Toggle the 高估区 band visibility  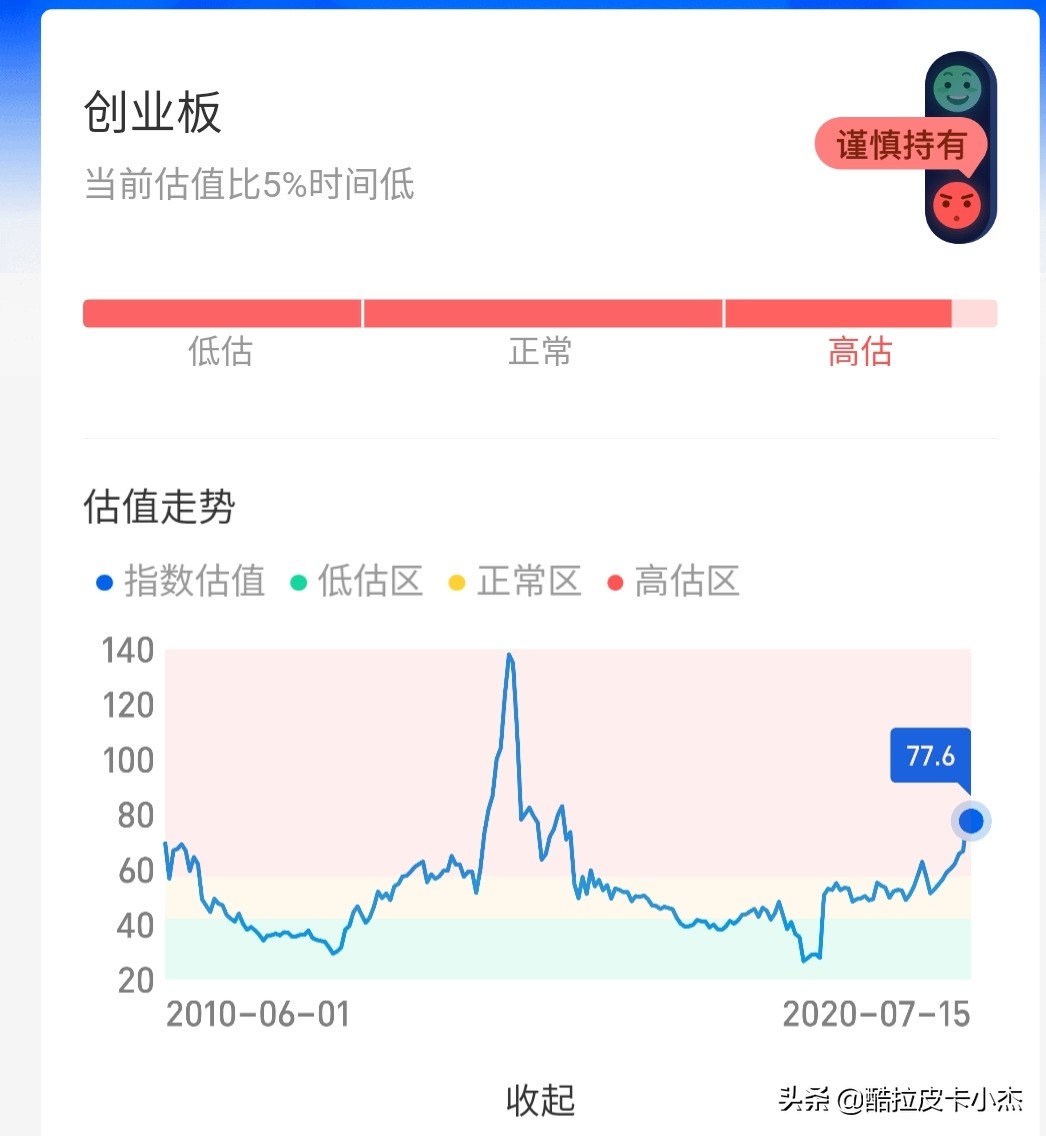pos(671,582)
